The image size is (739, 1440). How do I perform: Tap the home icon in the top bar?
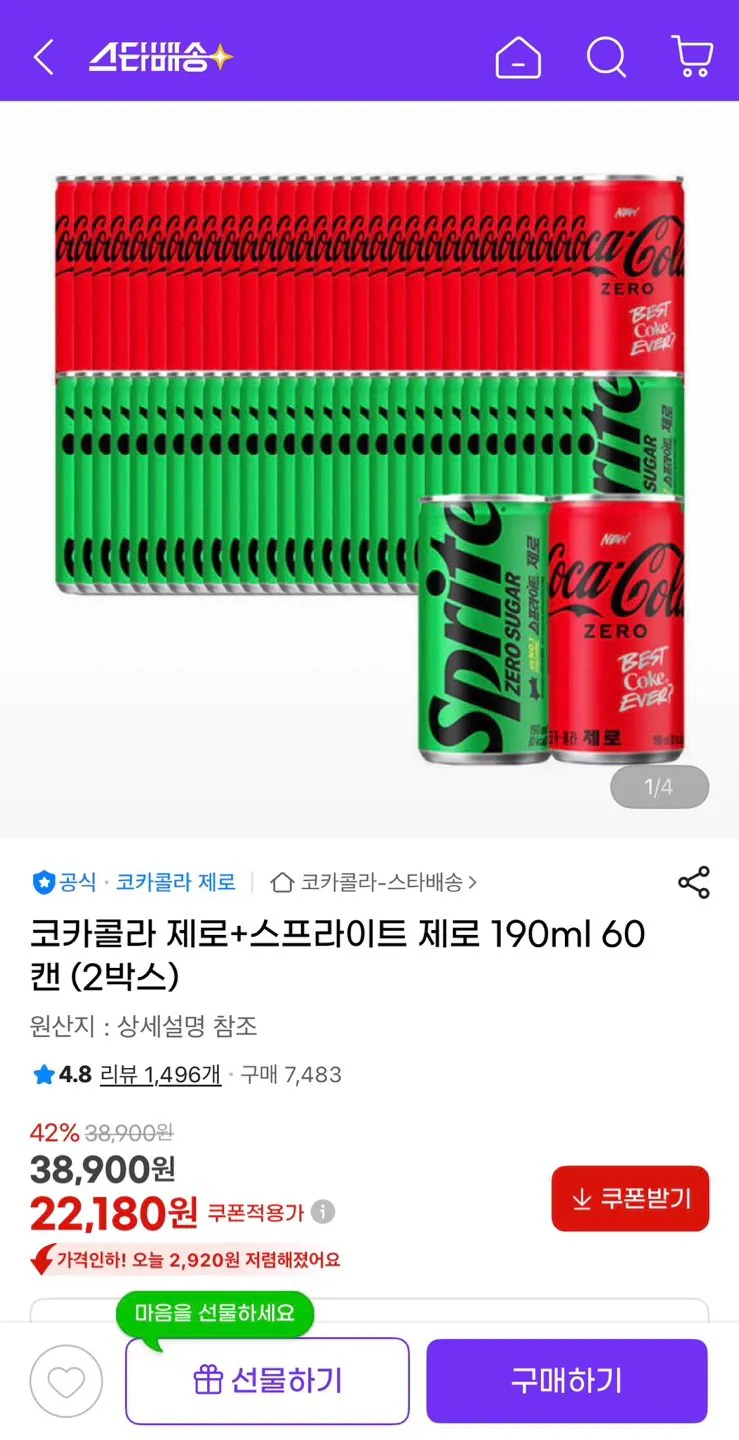pyautogui.click(x=516, y=57)
